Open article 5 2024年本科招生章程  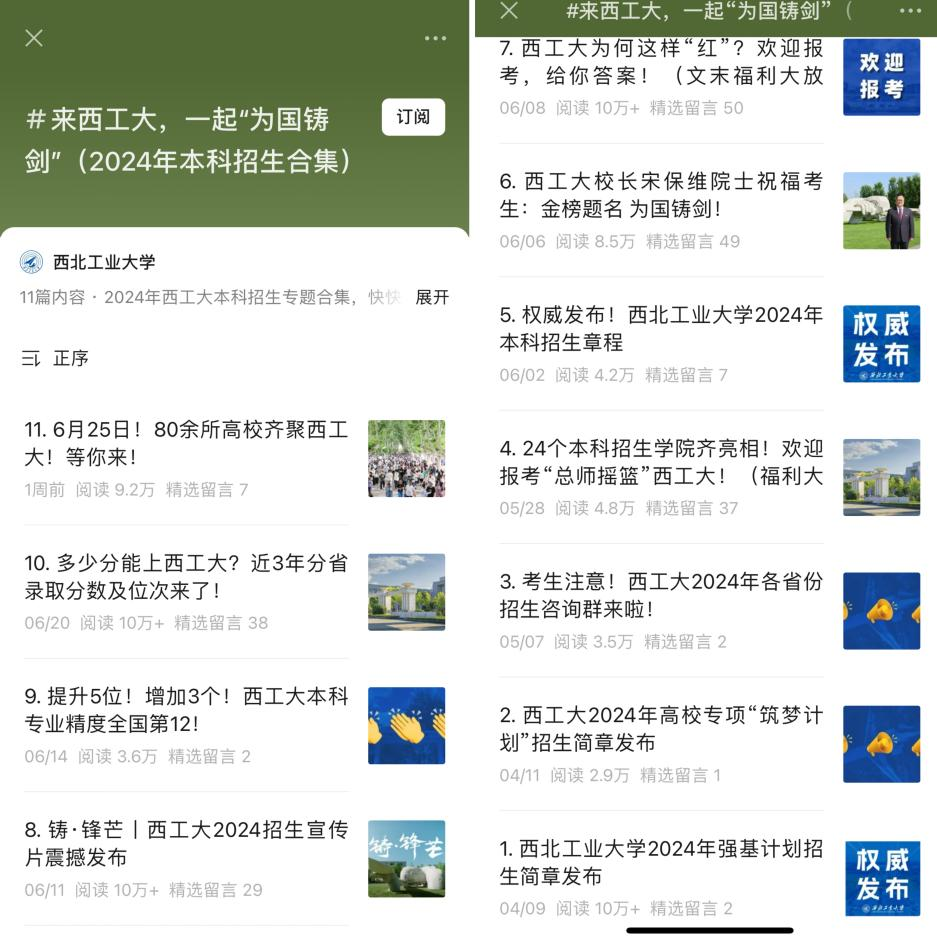(x=661, y=328)
